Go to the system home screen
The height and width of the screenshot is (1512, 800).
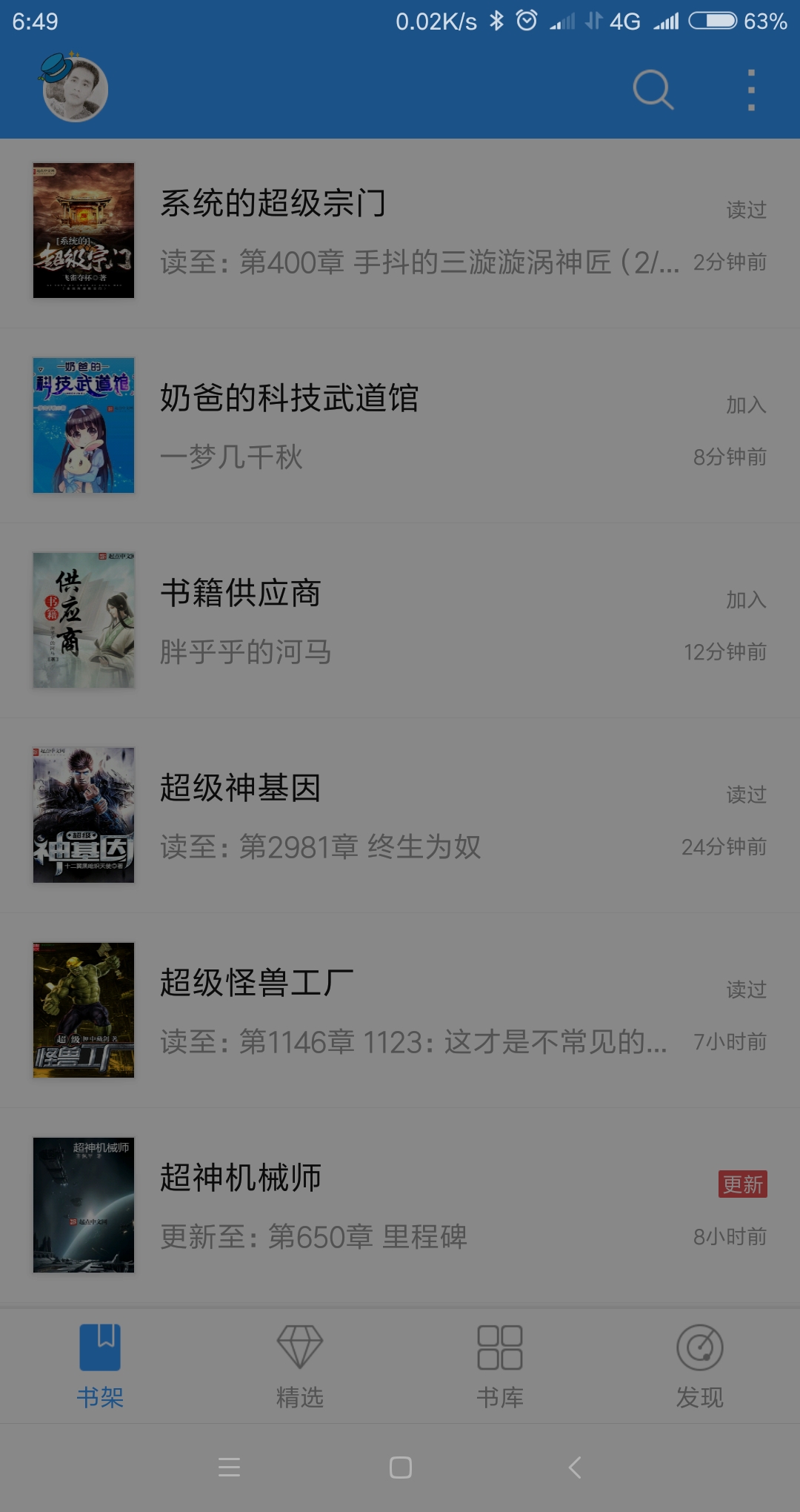(401, 1468)
